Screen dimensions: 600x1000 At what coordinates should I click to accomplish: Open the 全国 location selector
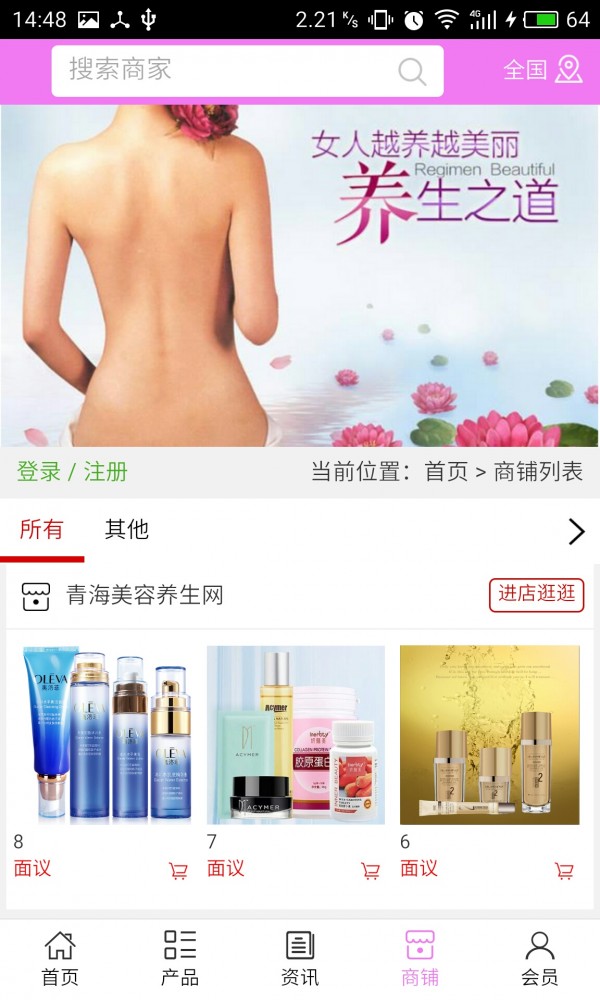(542, 70)
